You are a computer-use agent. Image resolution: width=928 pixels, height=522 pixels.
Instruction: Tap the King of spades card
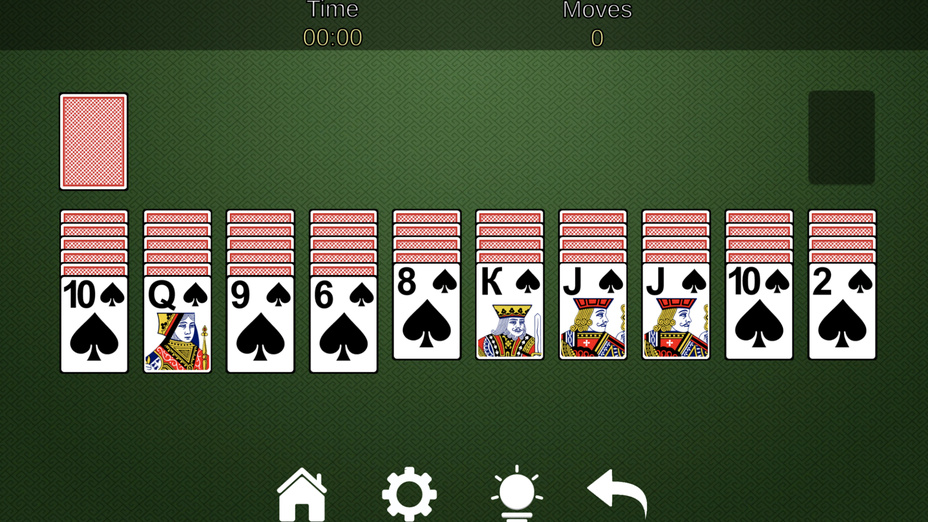[x=509, y=312]
